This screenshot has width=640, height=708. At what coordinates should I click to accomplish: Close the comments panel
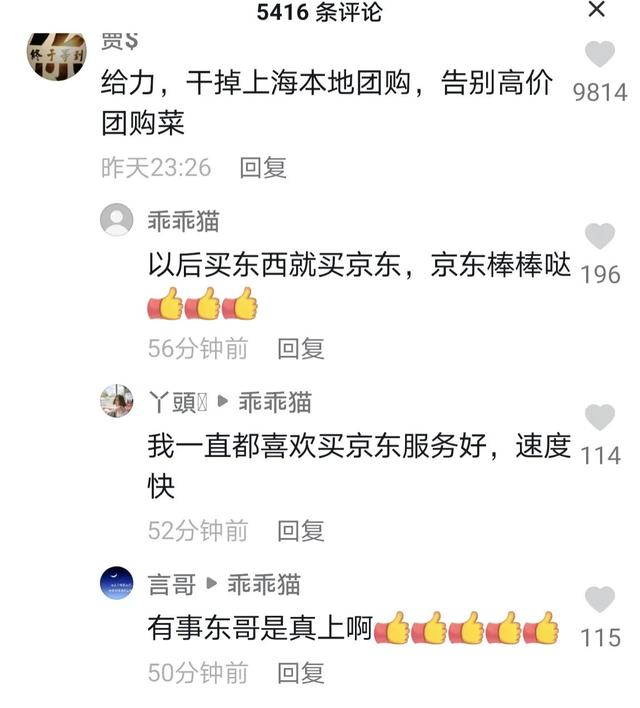point(597,11)
